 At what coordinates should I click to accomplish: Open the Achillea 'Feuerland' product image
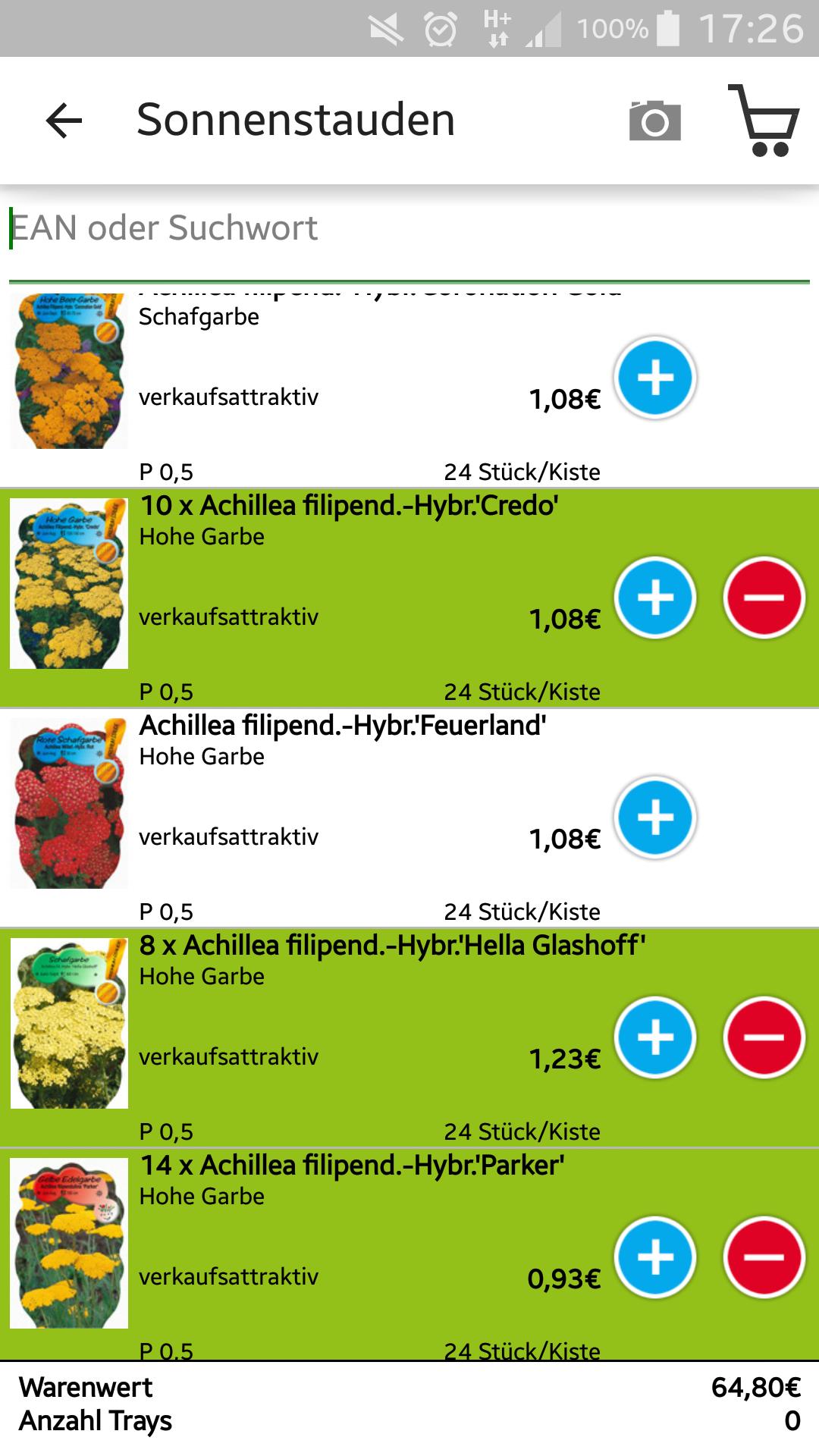(69, 803)
